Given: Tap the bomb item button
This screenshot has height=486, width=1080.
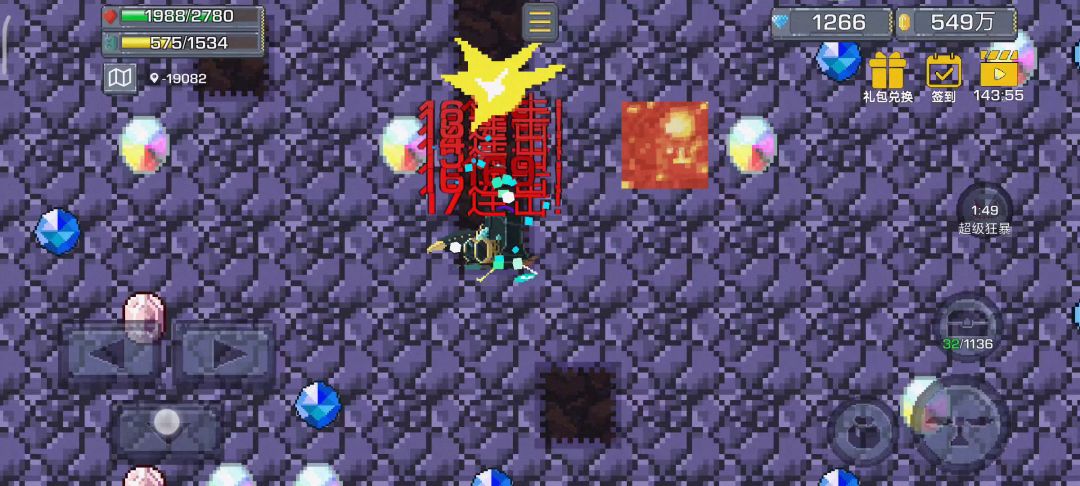Looking at the screenshot, I should point(862,432).
